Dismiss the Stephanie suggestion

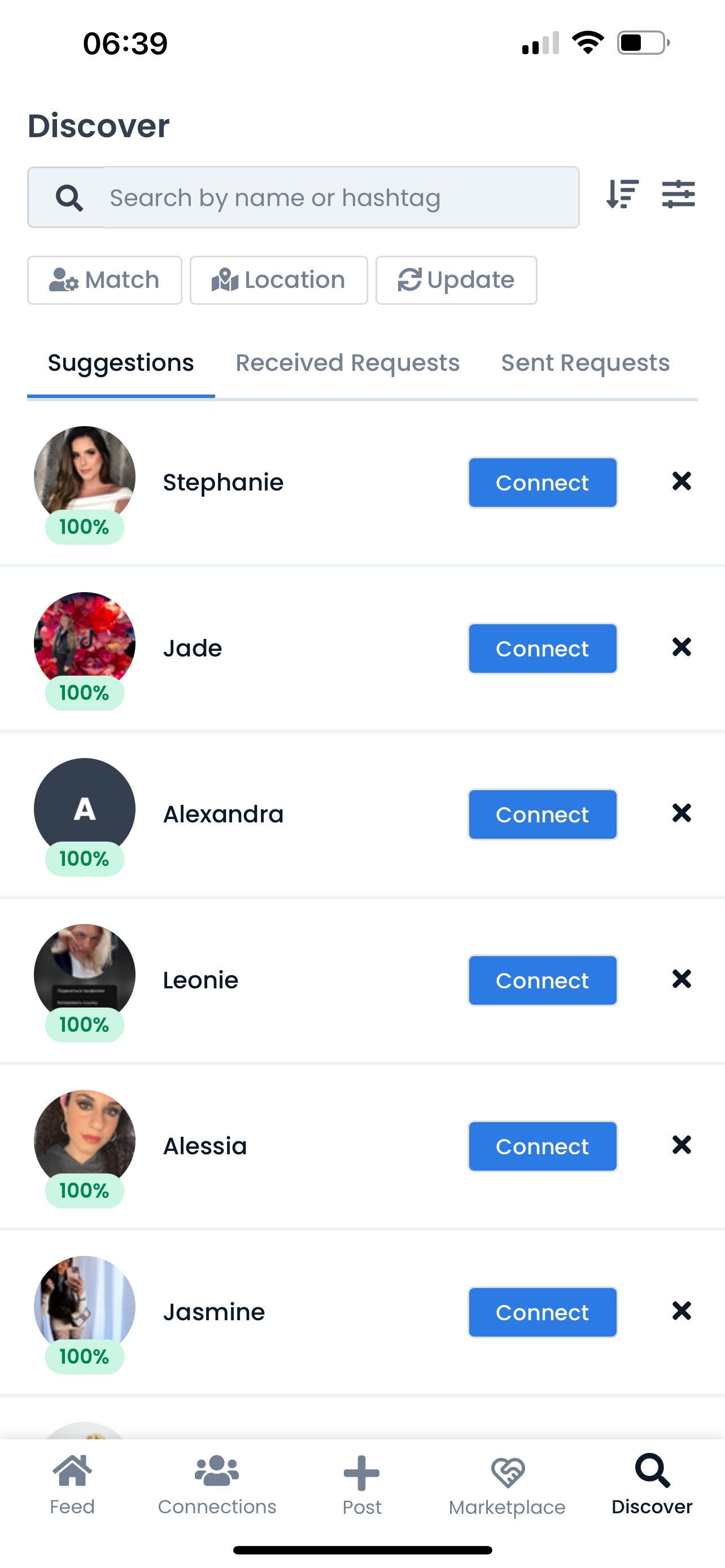tap(682, 481)
